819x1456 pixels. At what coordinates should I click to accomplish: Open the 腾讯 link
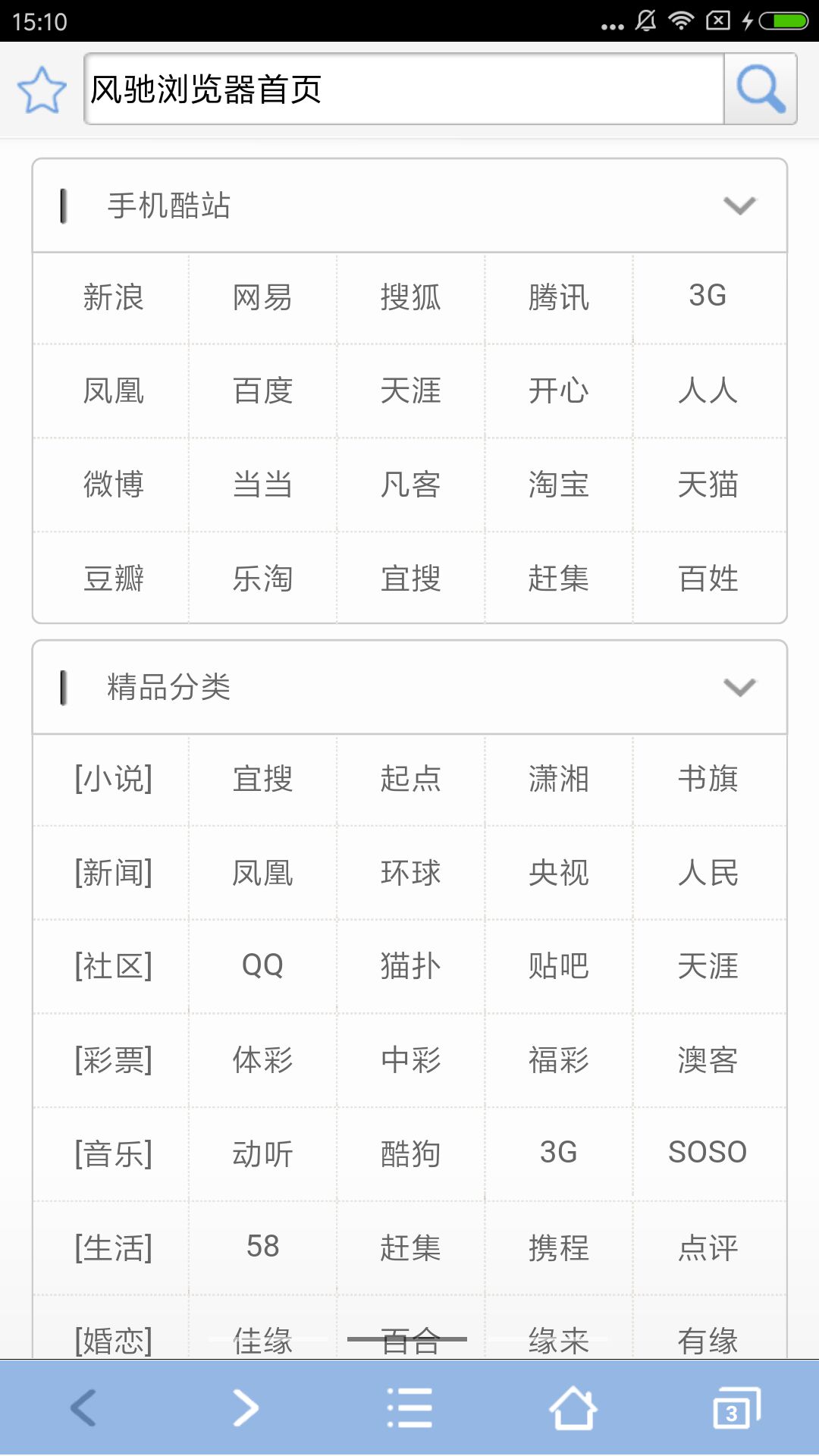(559, 297)
